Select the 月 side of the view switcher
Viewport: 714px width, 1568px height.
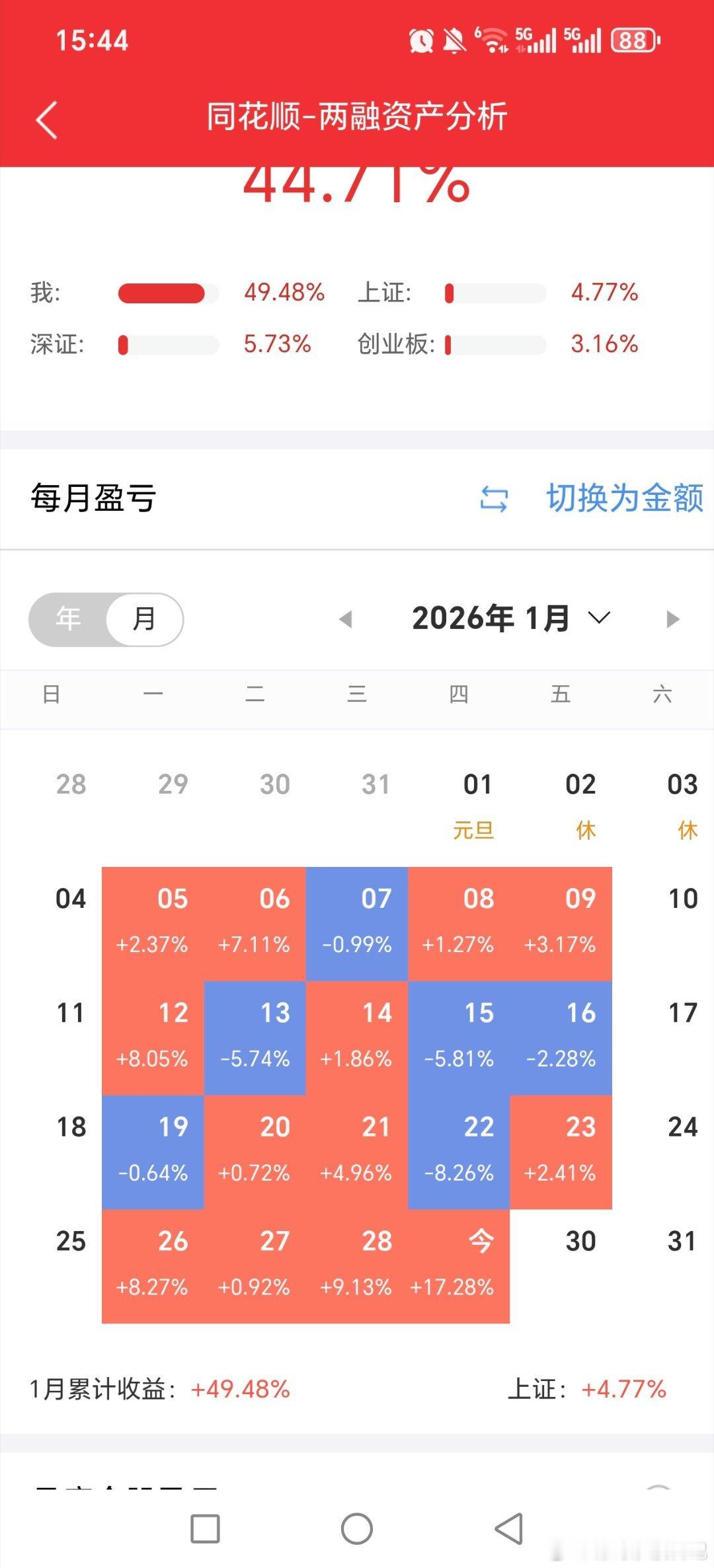click(144, 619)
